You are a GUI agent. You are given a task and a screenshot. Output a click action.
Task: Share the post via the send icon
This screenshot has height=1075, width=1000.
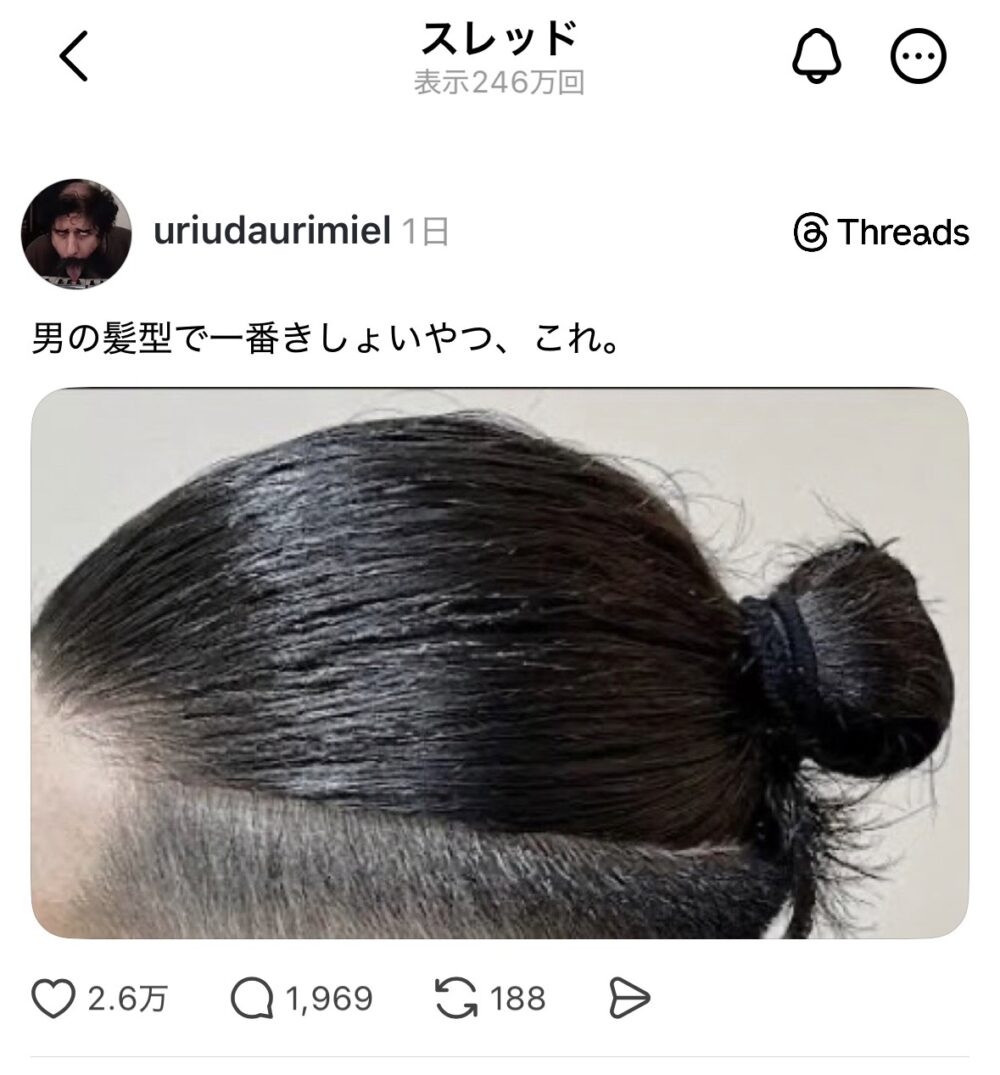[x=629, y=997]
